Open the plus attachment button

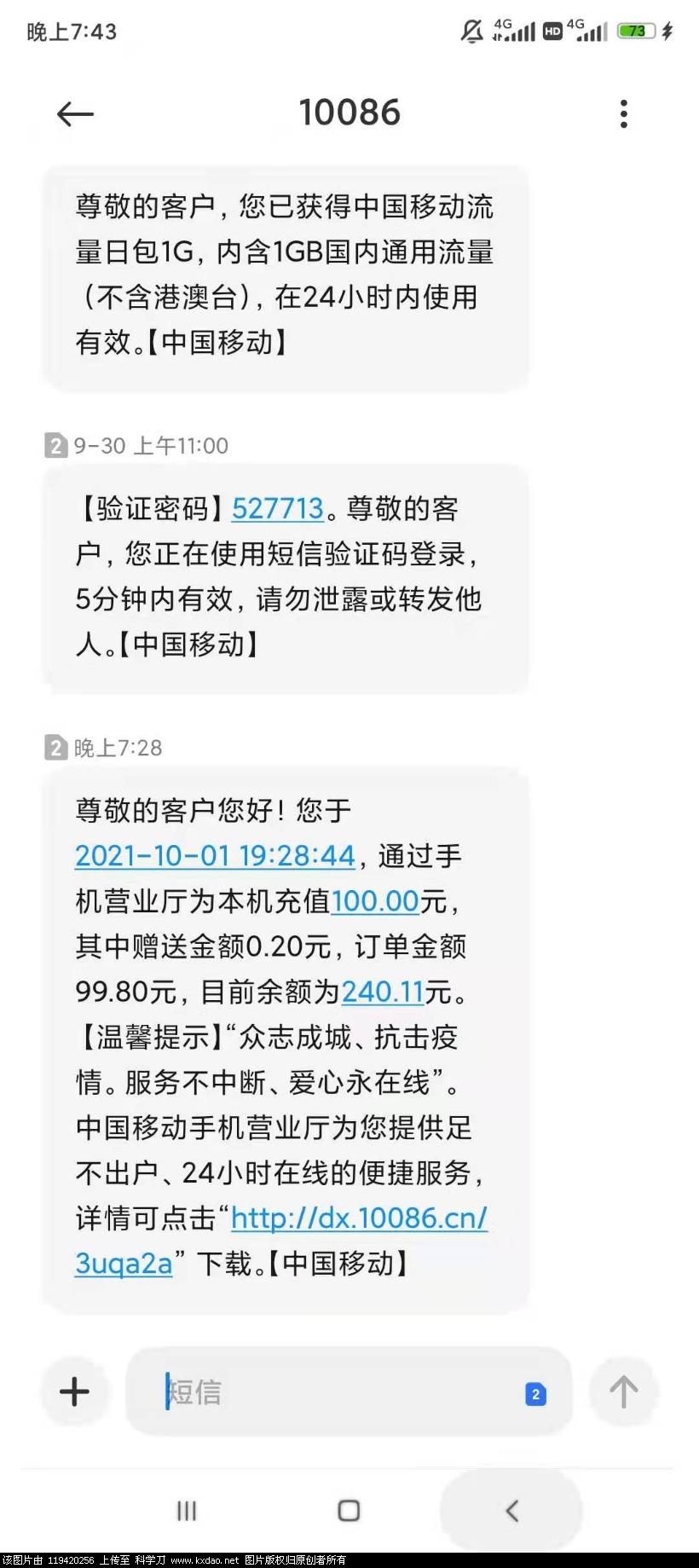[75, 1392]
